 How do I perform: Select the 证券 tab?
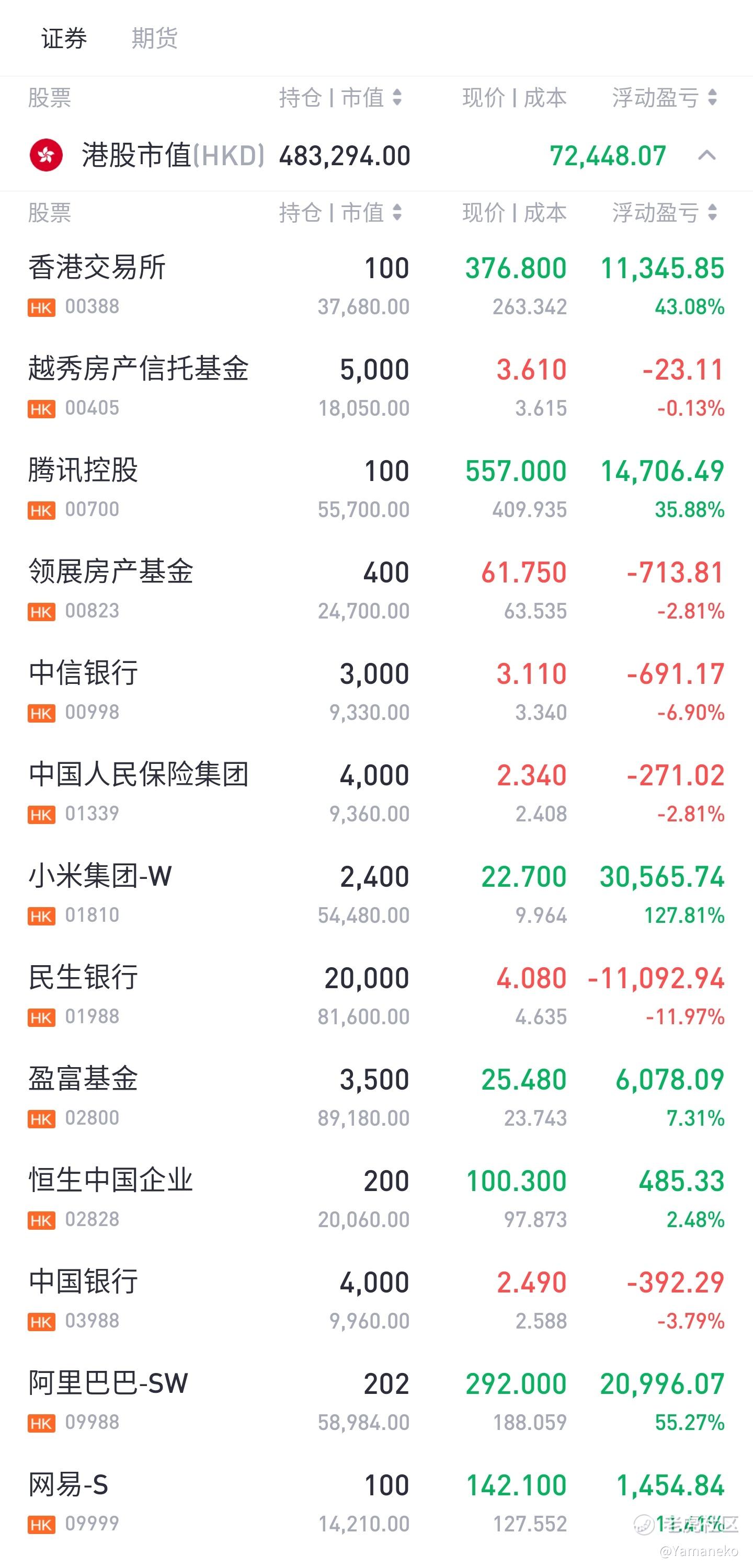pos(64,38)
